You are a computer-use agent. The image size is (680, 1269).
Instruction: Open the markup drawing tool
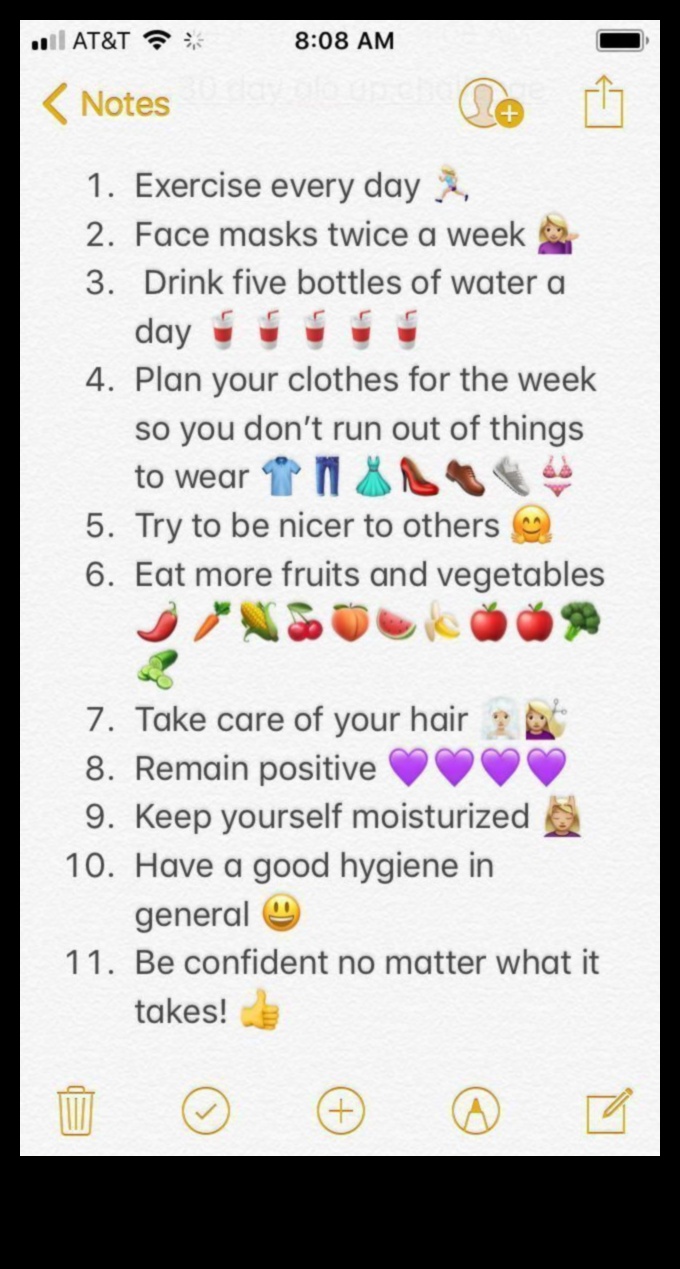(x=476, y=1111)
